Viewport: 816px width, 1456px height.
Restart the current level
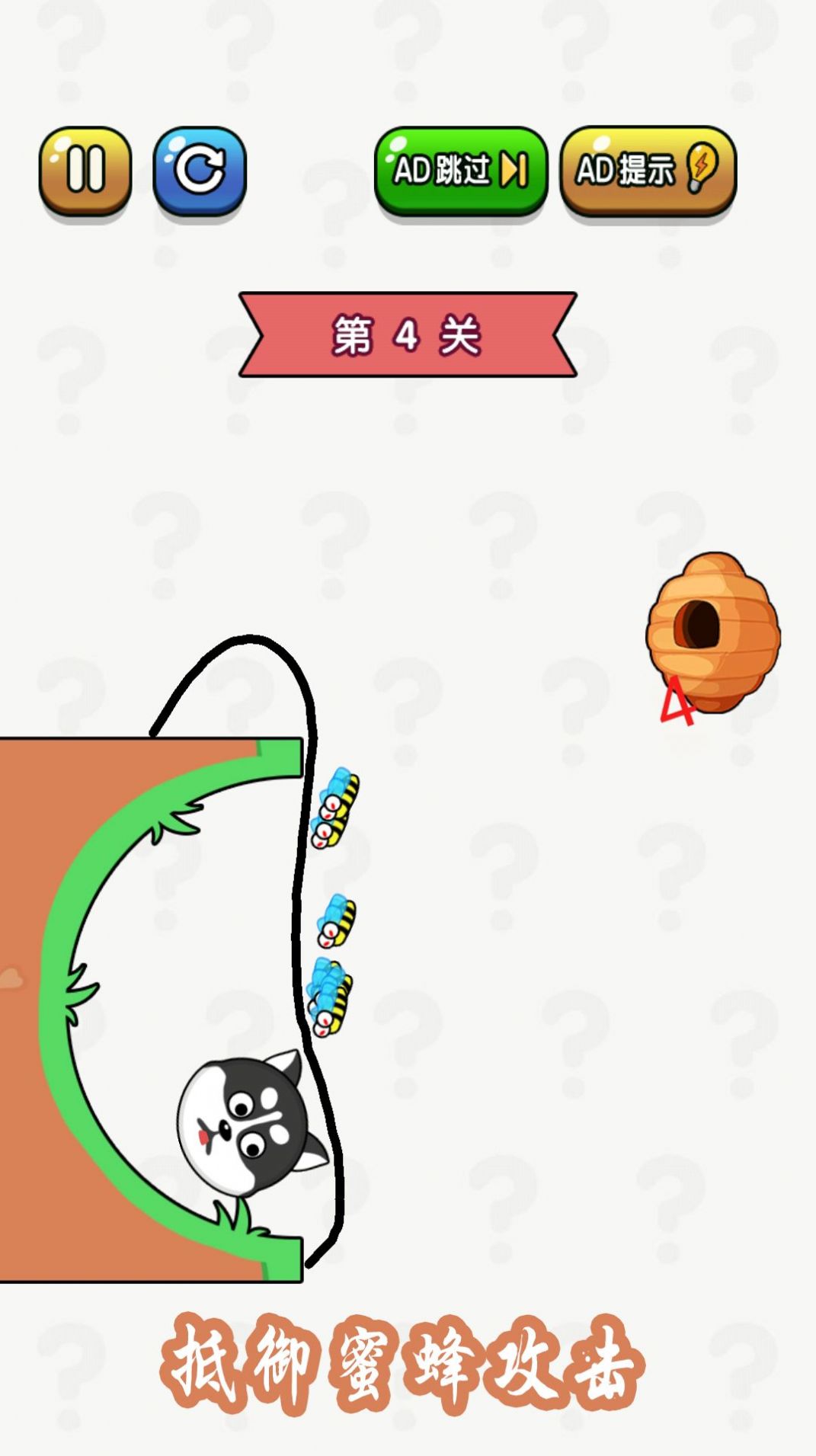click(x=200, y=171)
